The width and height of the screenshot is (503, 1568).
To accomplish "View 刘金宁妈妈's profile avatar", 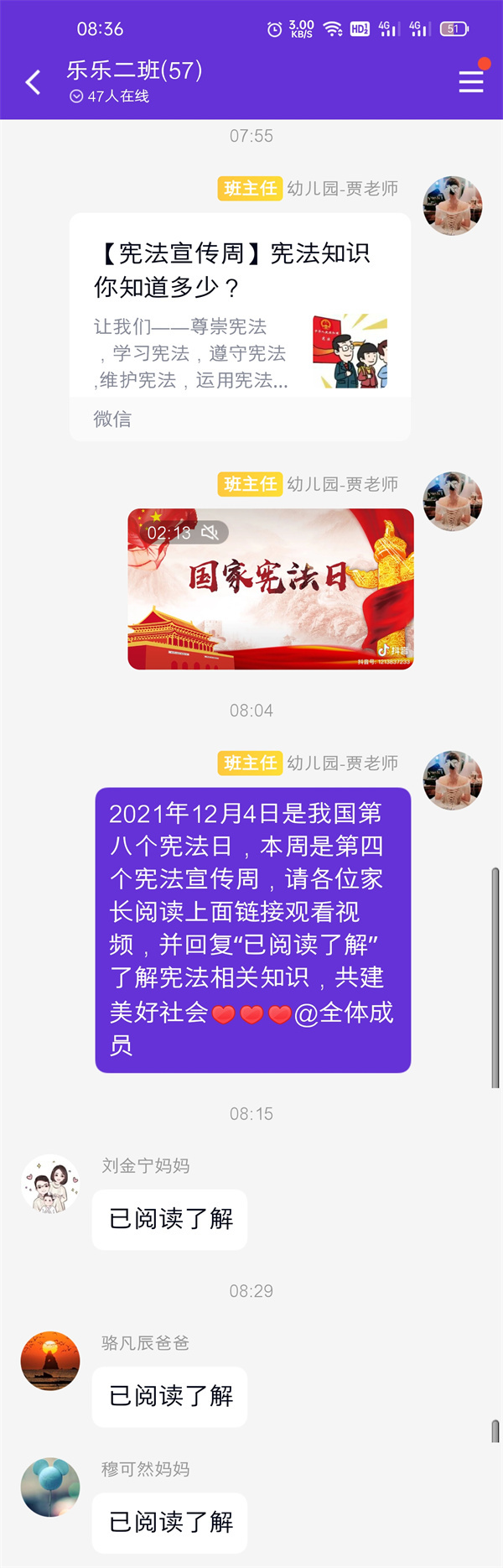I will (x=50, y=1184).
